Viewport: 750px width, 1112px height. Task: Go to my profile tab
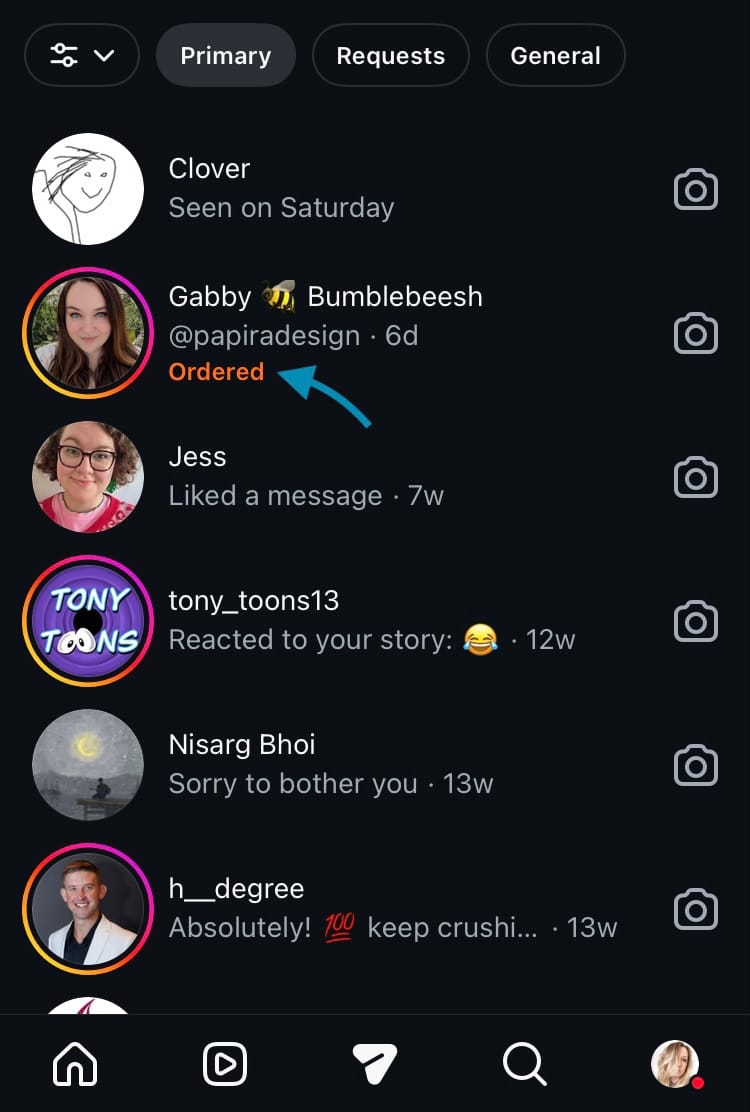tap(675, 1064)
